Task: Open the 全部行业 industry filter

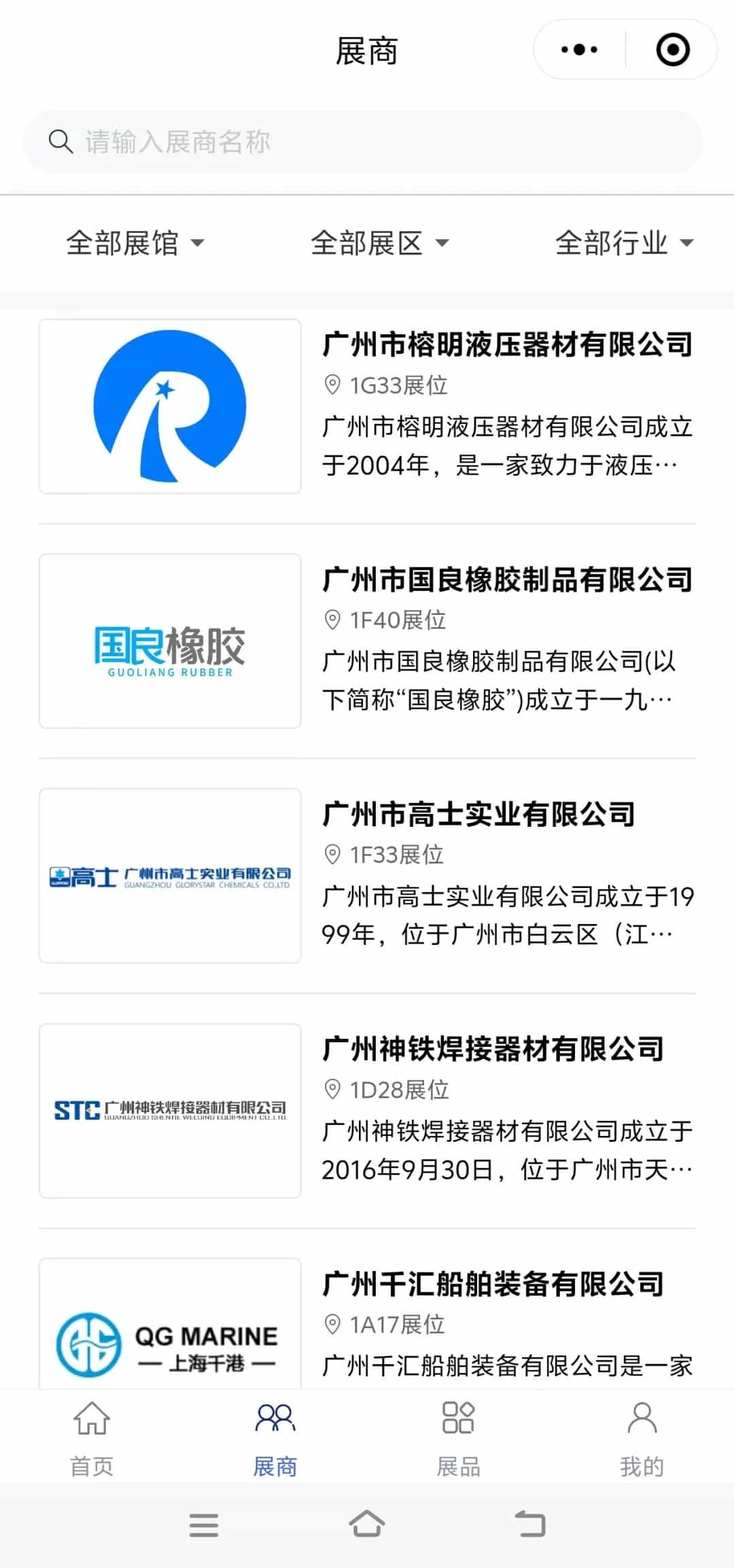Action: coord(624,243)
